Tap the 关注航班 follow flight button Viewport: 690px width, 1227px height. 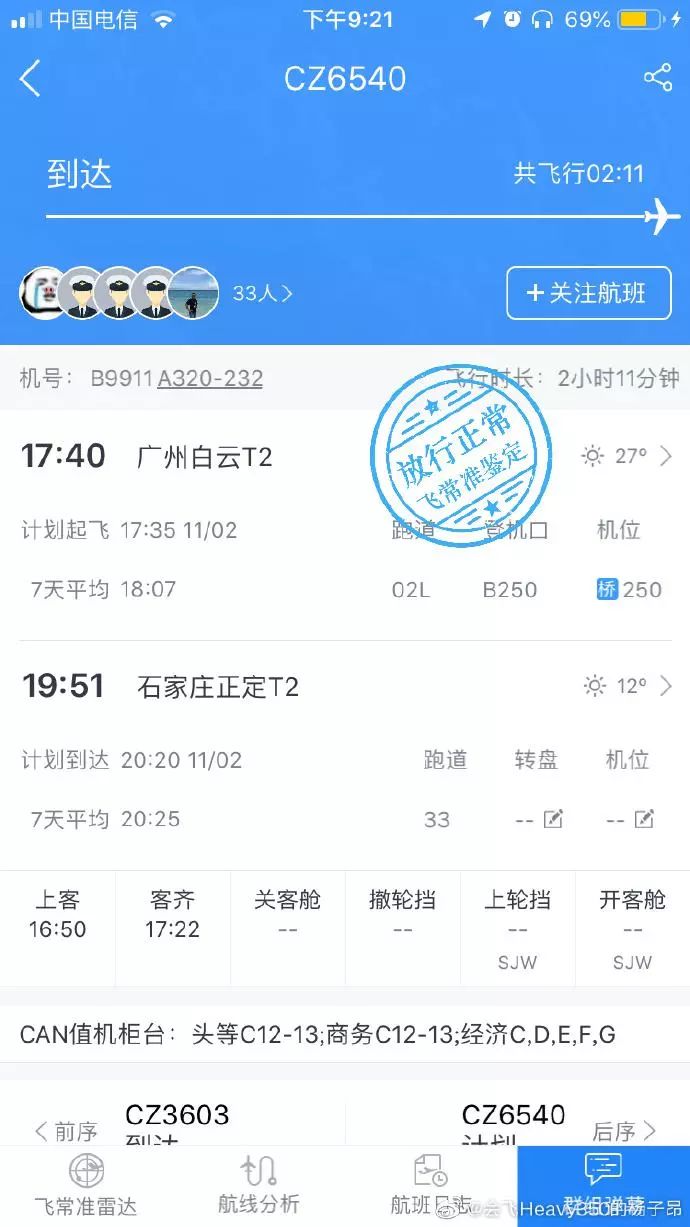(x=588, y=293)
